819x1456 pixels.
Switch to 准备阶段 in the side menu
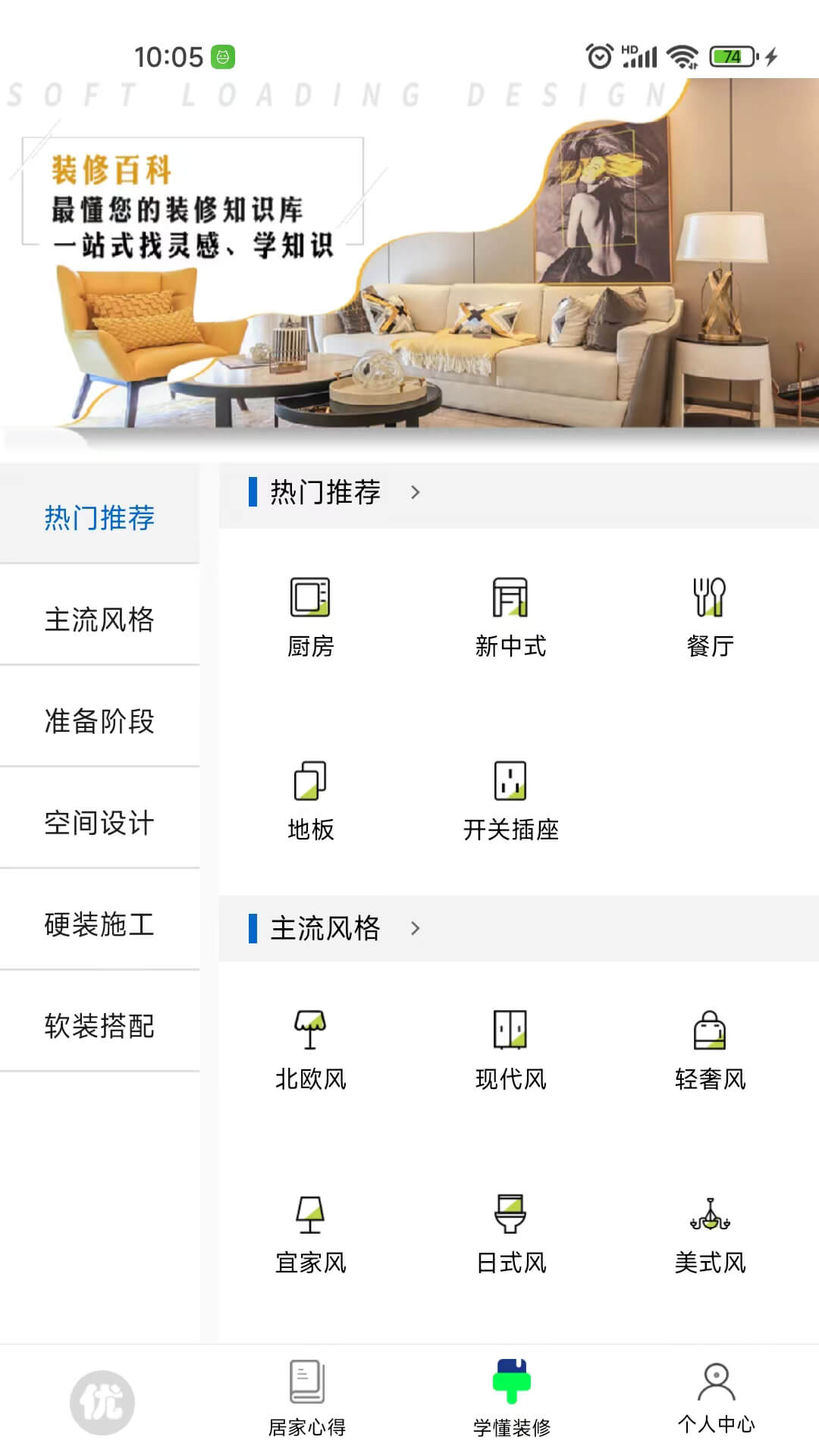coord(99,721)
